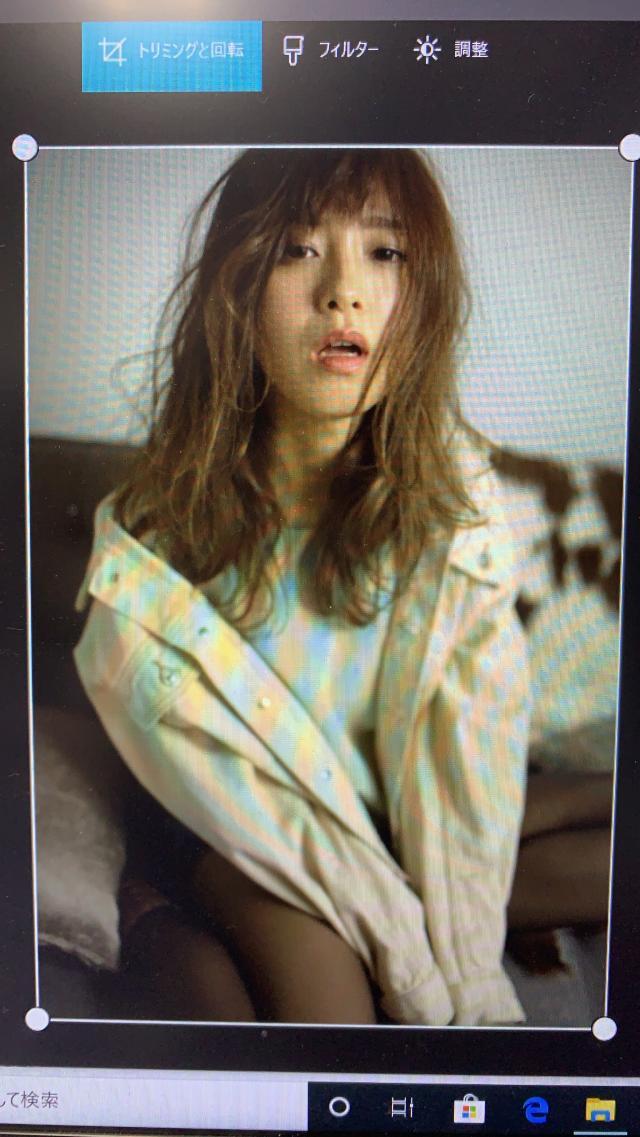The height and width of the screenshot is (1137, 640).
Task: Open the Edge browser icon
Action: (536, 1108)
